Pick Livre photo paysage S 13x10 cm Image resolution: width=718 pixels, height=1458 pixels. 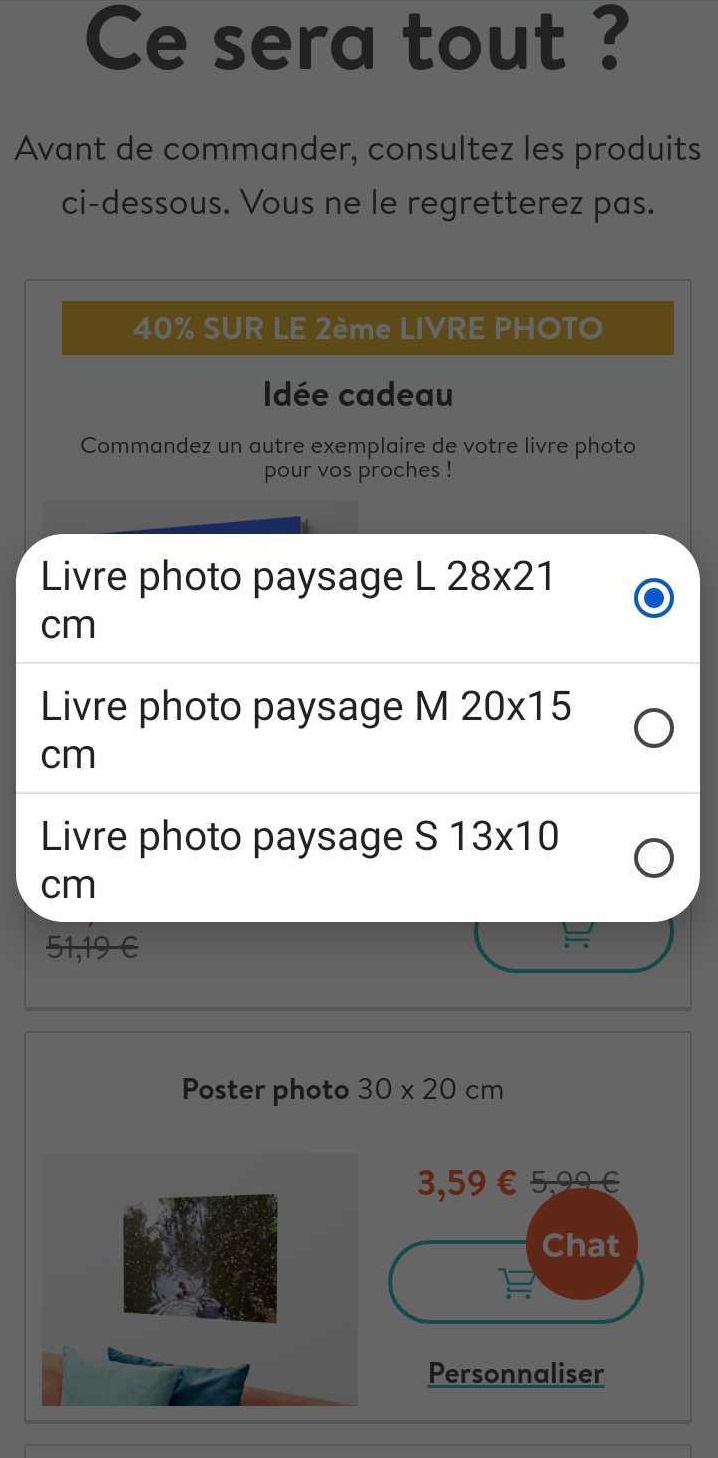tap(653, 858)
